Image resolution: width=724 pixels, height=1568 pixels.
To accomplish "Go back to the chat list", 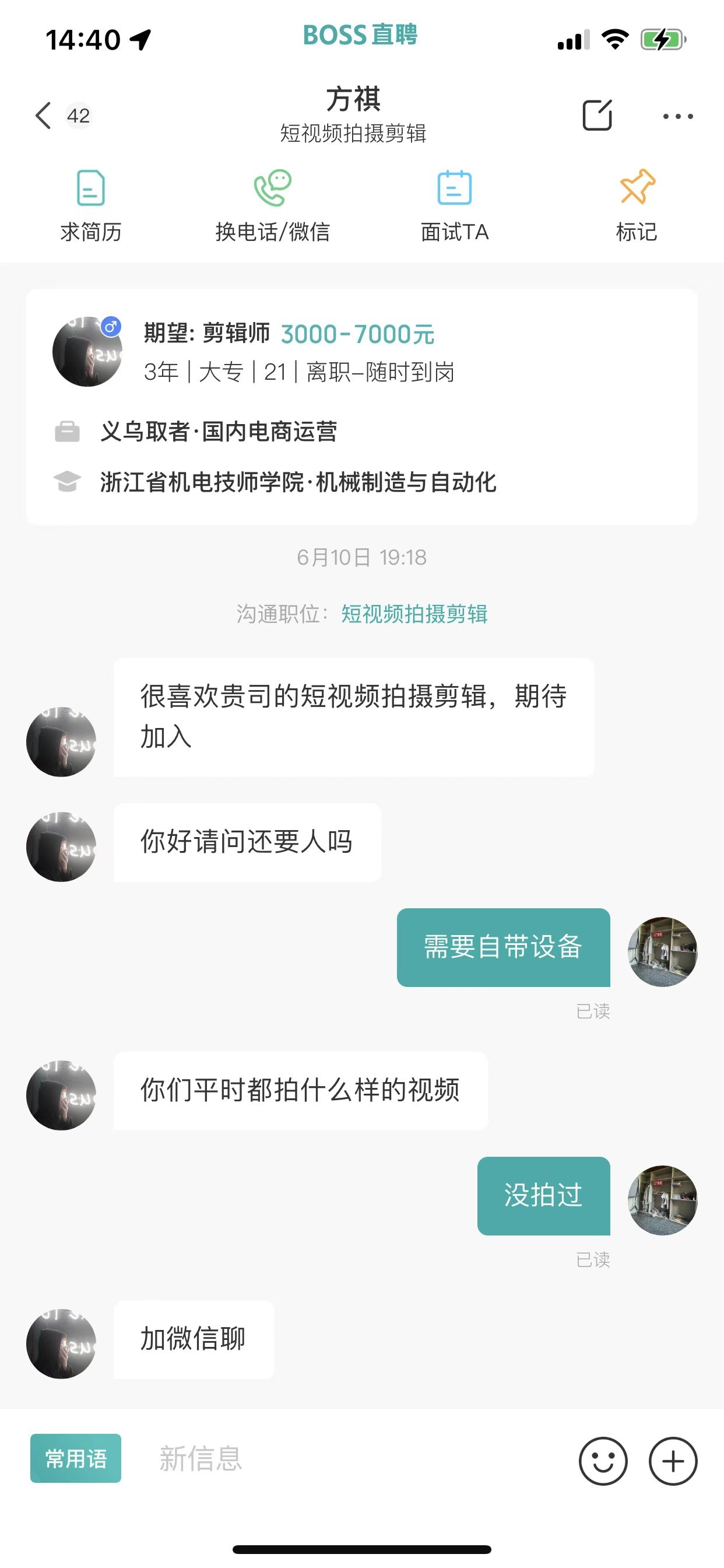I will click(44, 116).
